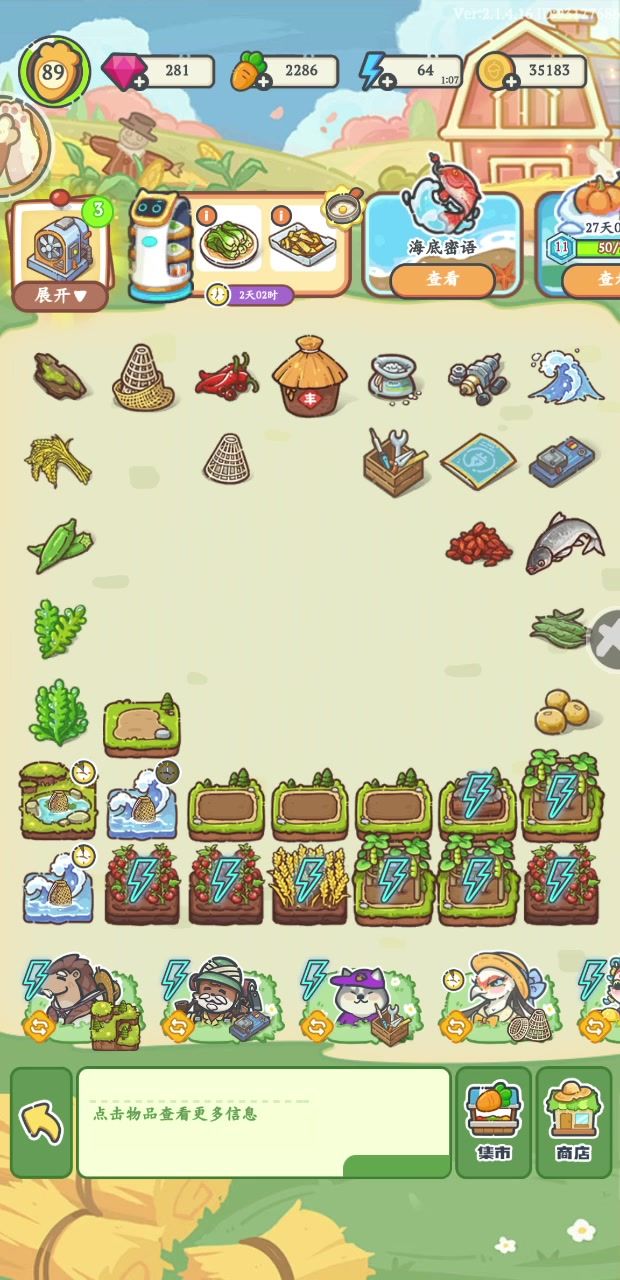This screenshot has height=1280, width=620.
Task: Open the 集市 market
Action: 493,1121
